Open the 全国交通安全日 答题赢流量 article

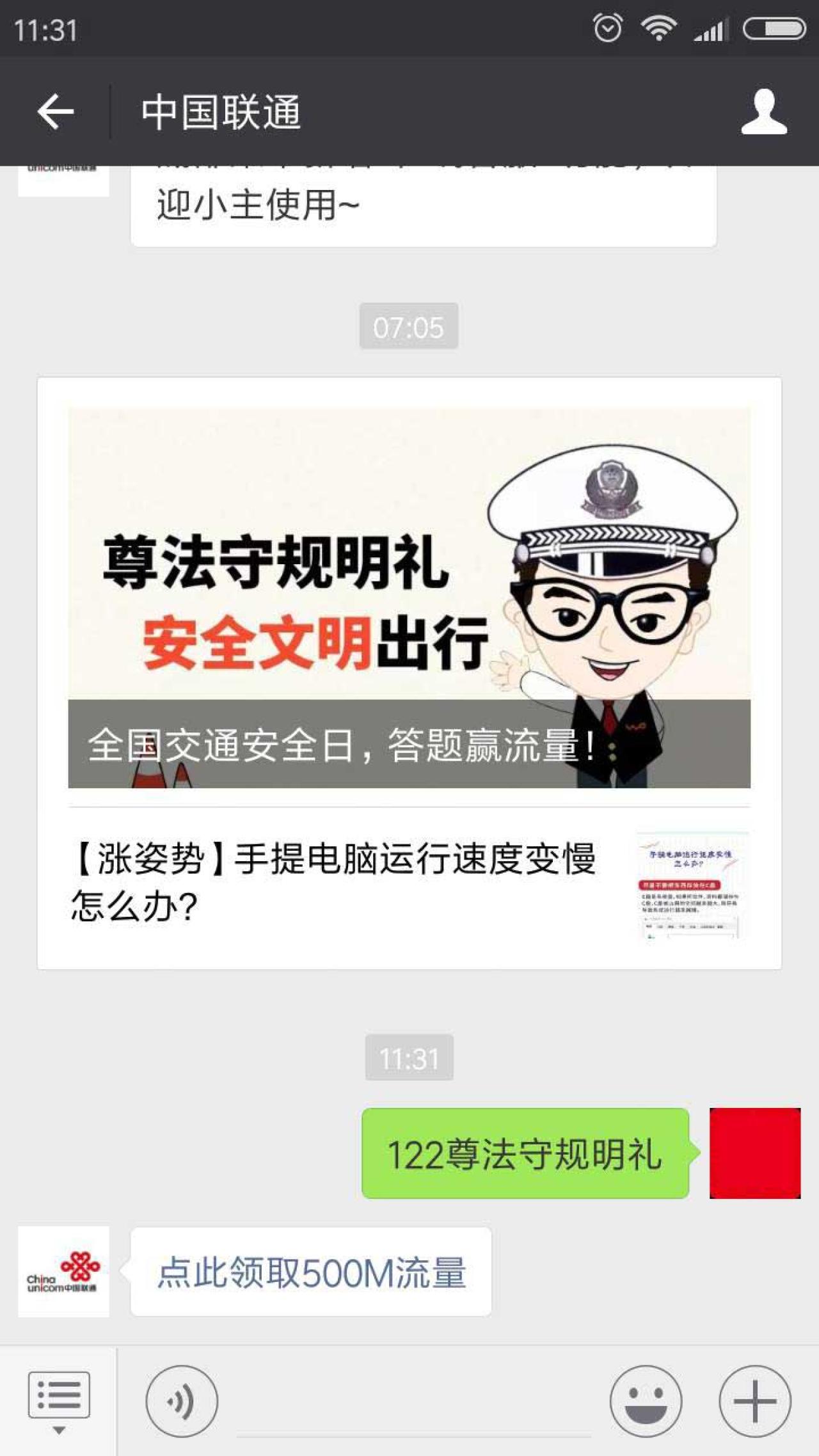[x=409, y=598]
